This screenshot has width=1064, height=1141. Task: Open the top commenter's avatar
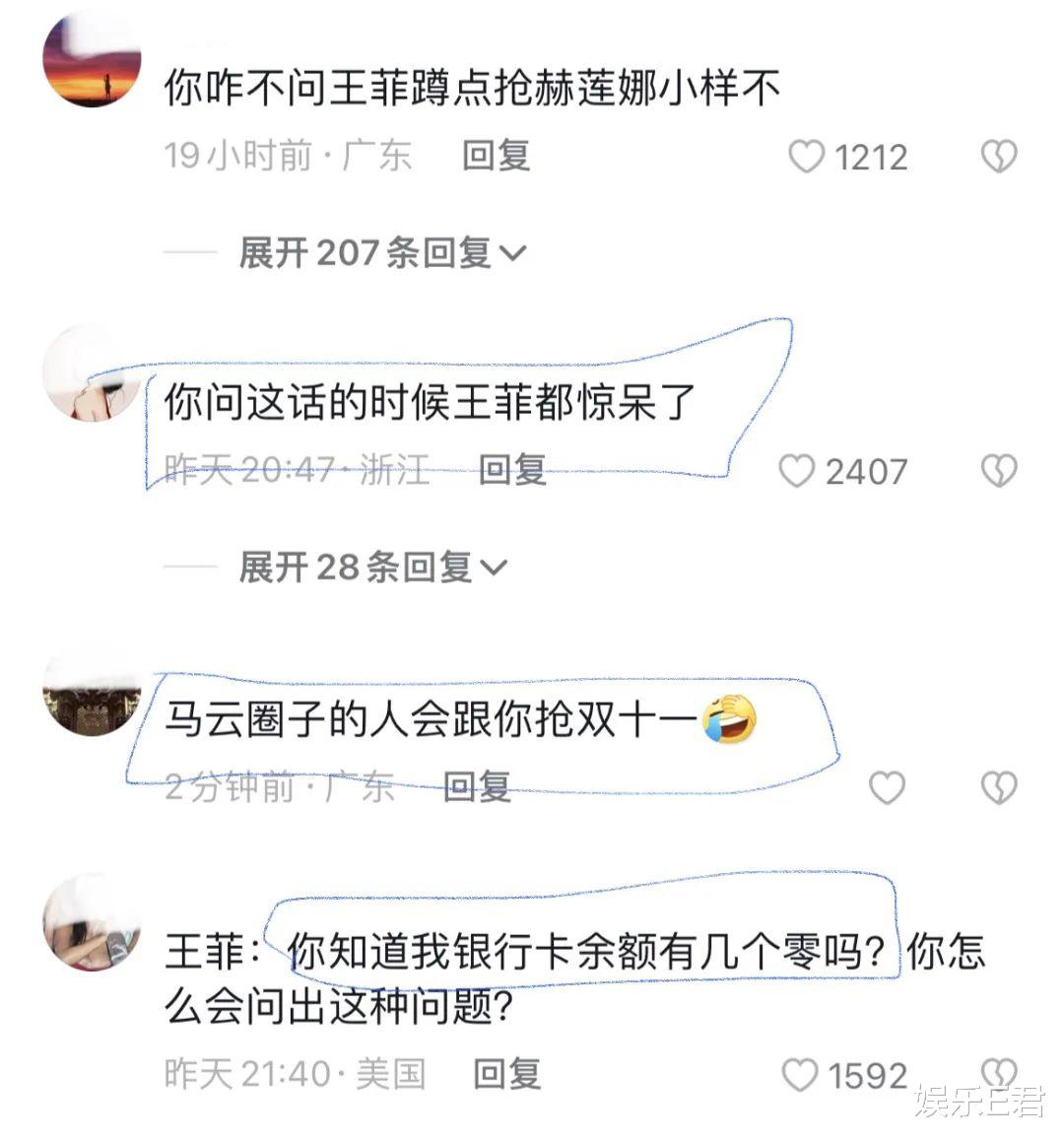[x=94, y=69]
